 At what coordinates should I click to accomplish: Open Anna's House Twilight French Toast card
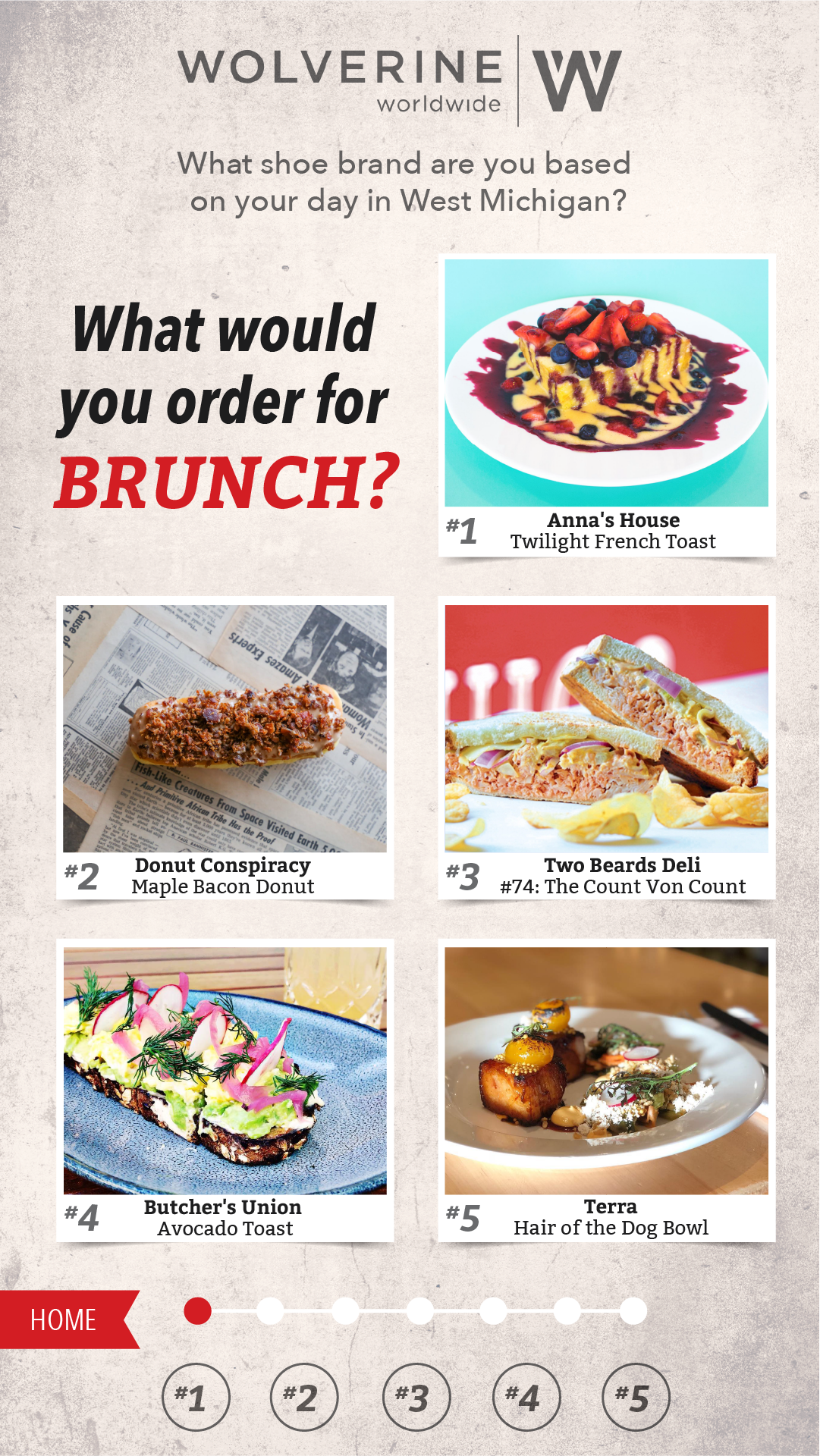(606, 406)
